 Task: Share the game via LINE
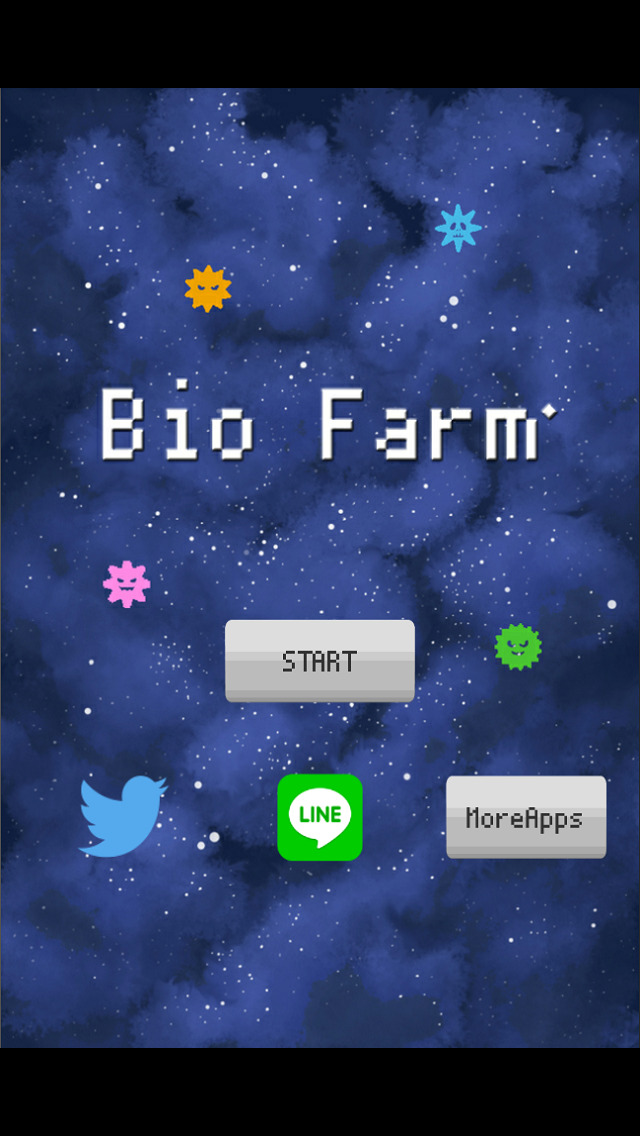[x=320, y=817]
